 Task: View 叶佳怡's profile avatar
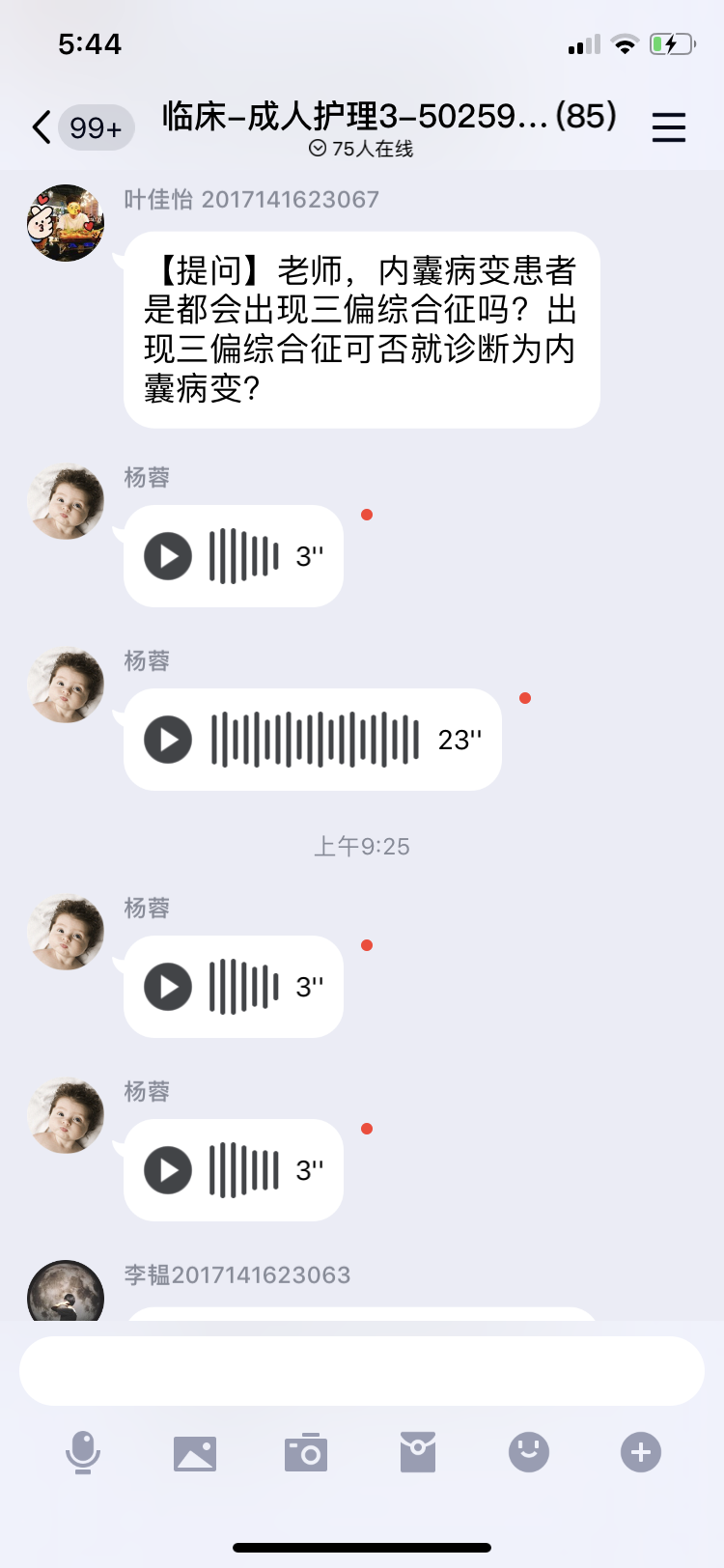(65, 223)
